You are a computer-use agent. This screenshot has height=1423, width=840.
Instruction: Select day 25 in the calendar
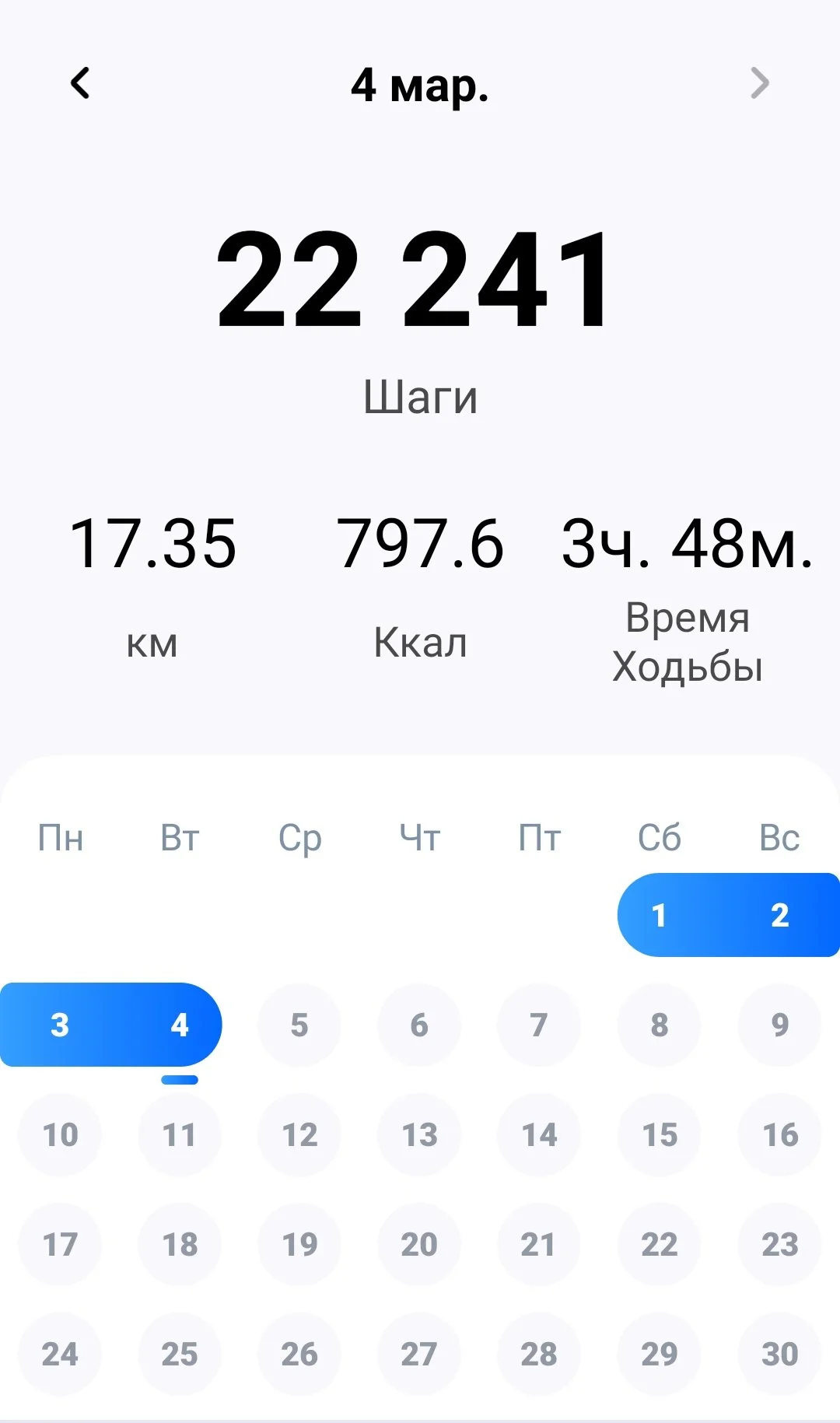180,1354
